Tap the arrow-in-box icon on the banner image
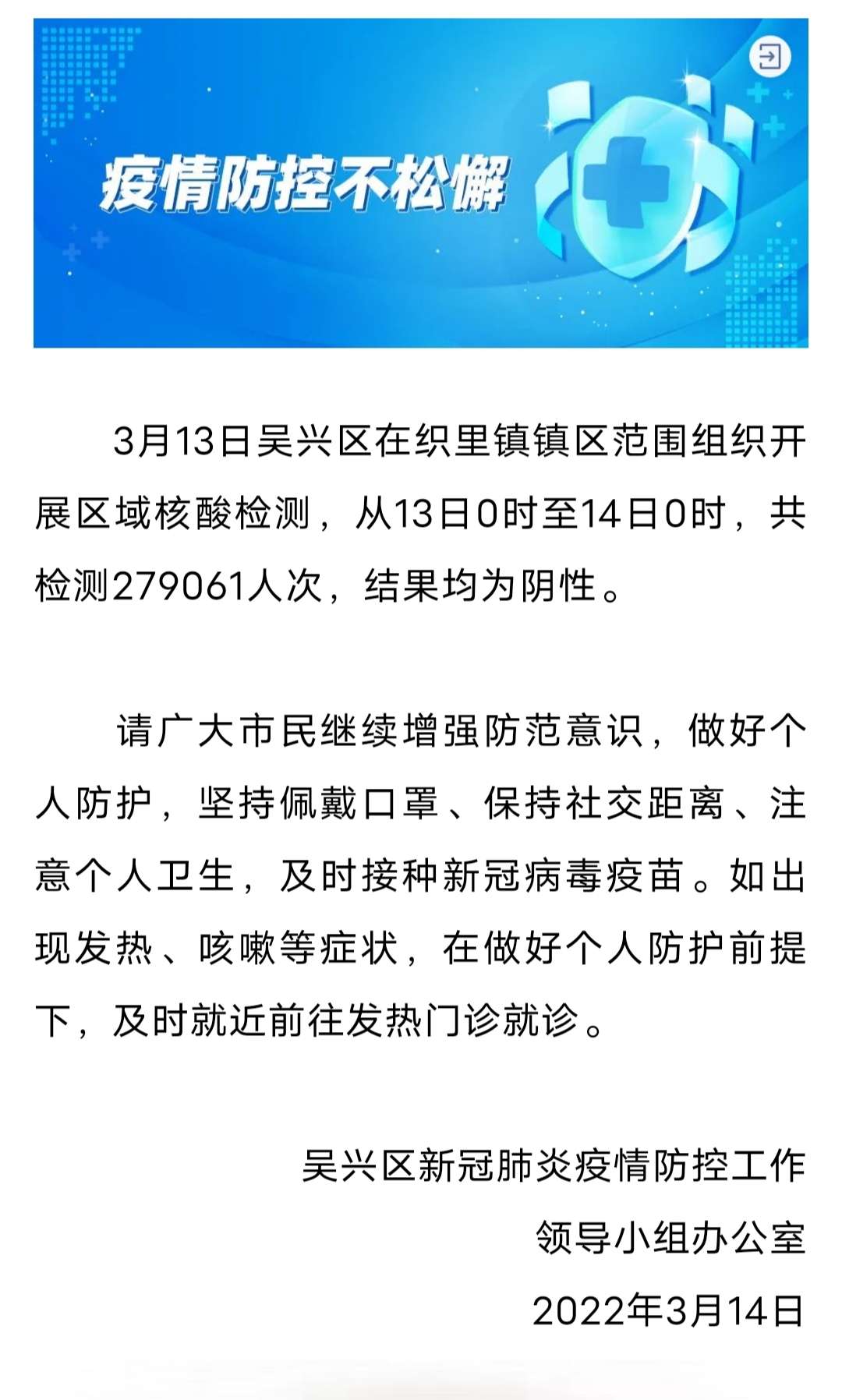The width and height of the screenshot is (842, 1400). pos(769,57)
